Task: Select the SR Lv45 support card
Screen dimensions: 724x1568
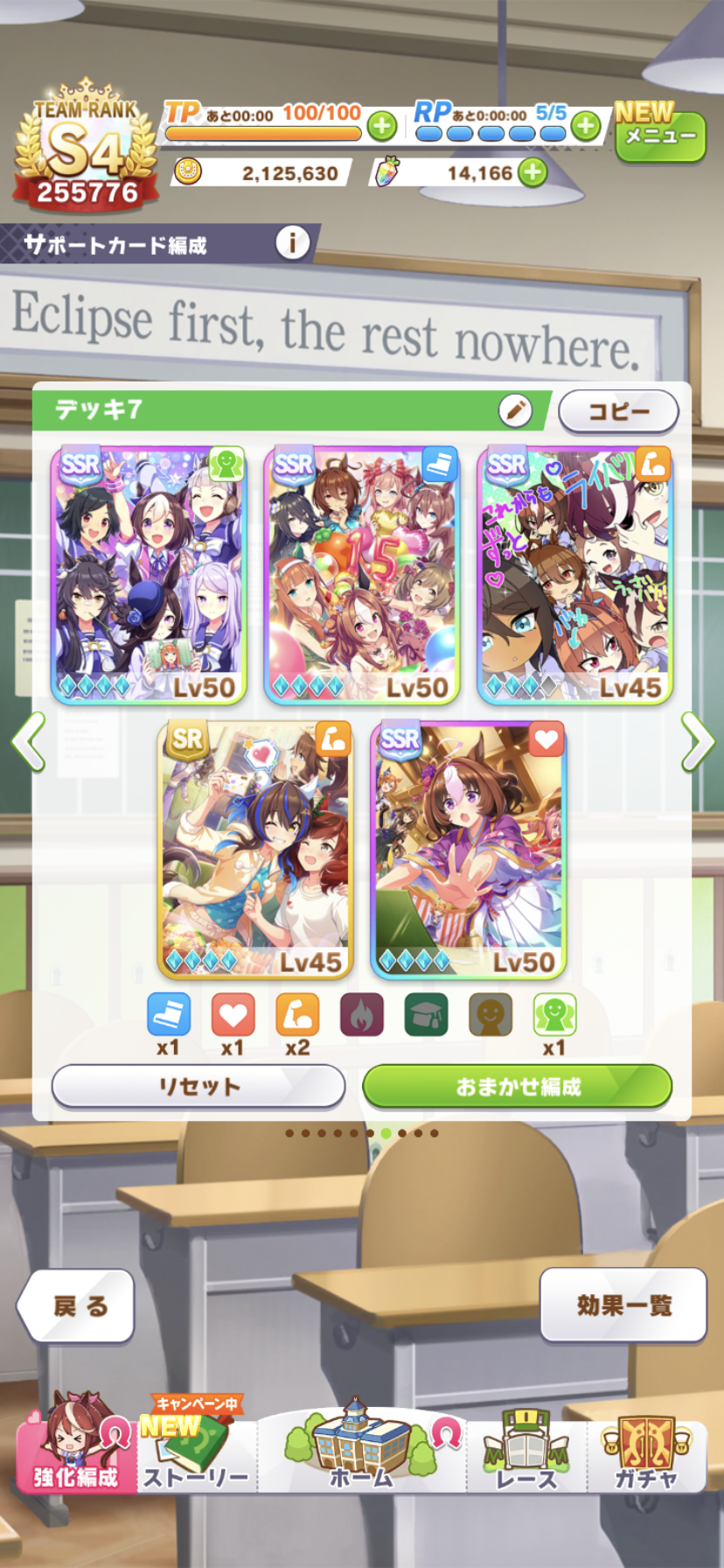Action: pyautogui.click(x=255, y=849)
